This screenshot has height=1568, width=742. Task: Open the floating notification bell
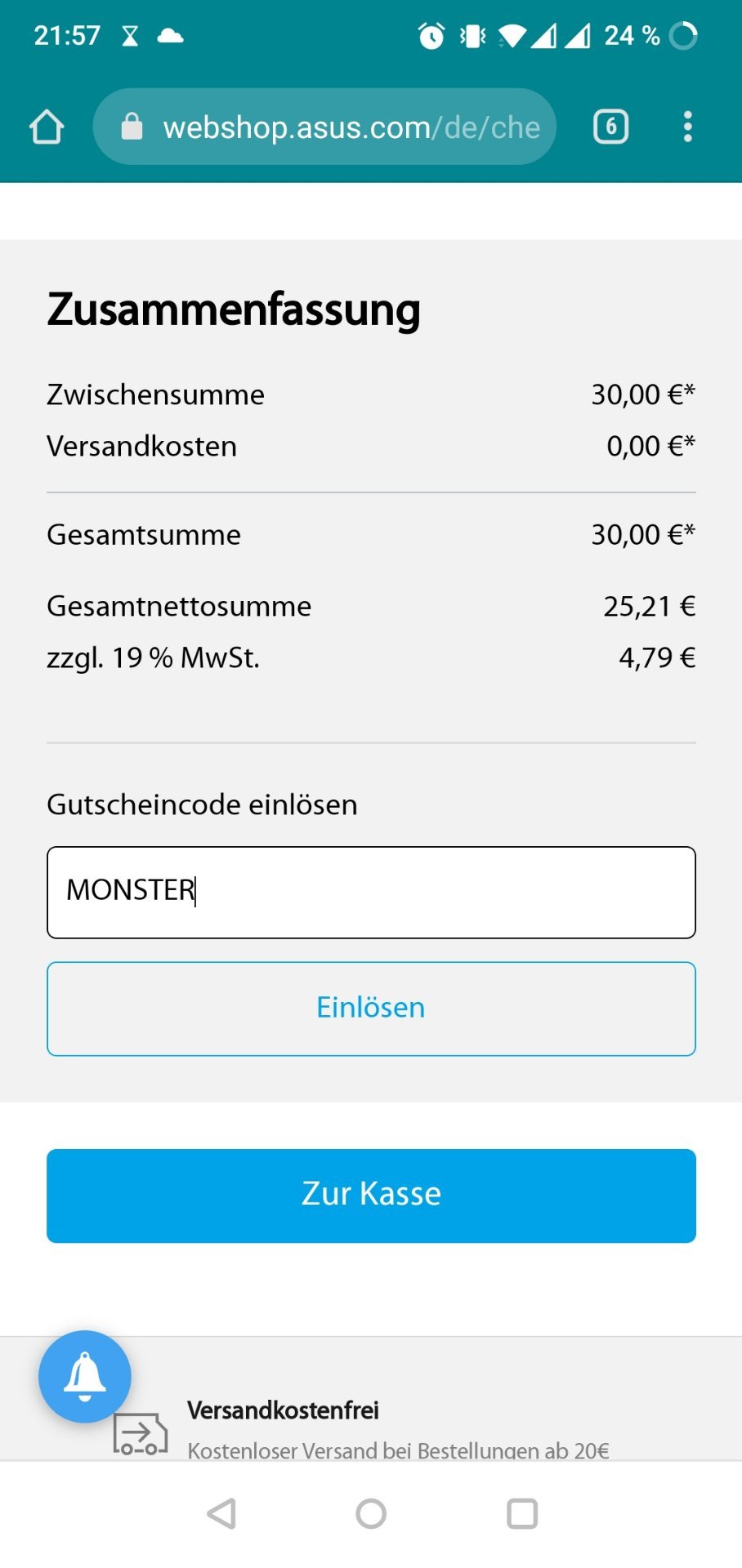pos(85,1377)
